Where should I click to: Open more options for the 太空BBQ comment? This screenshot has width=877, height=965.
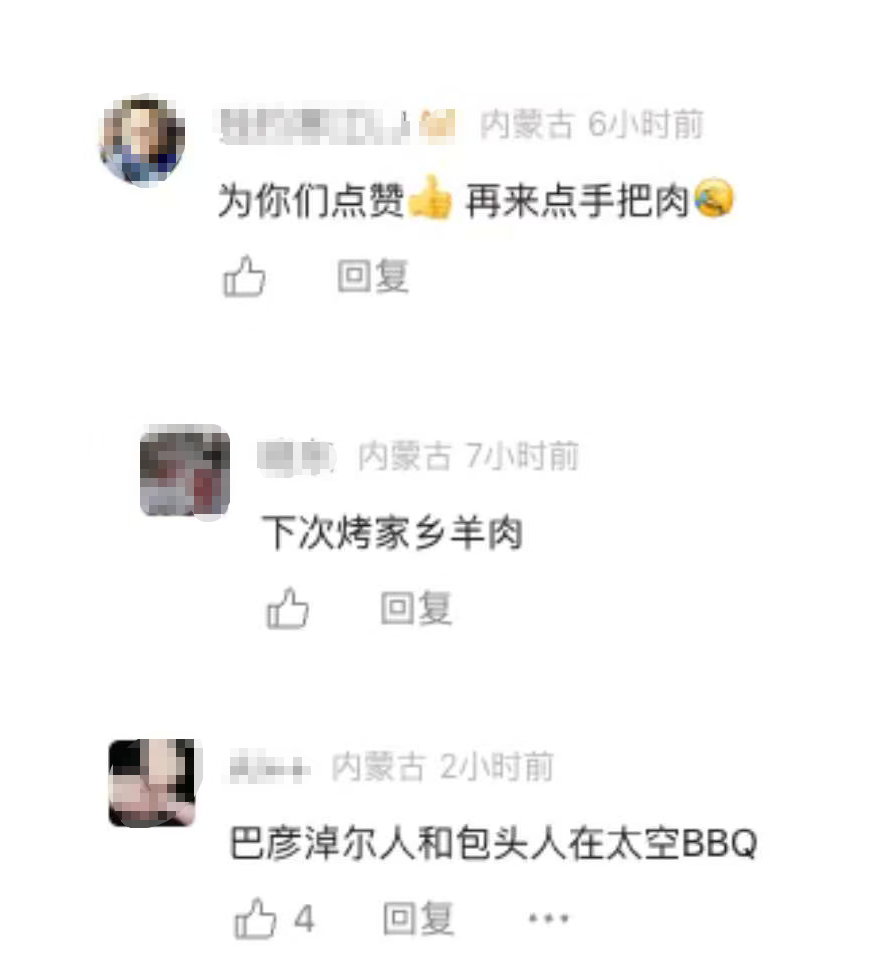548,918
